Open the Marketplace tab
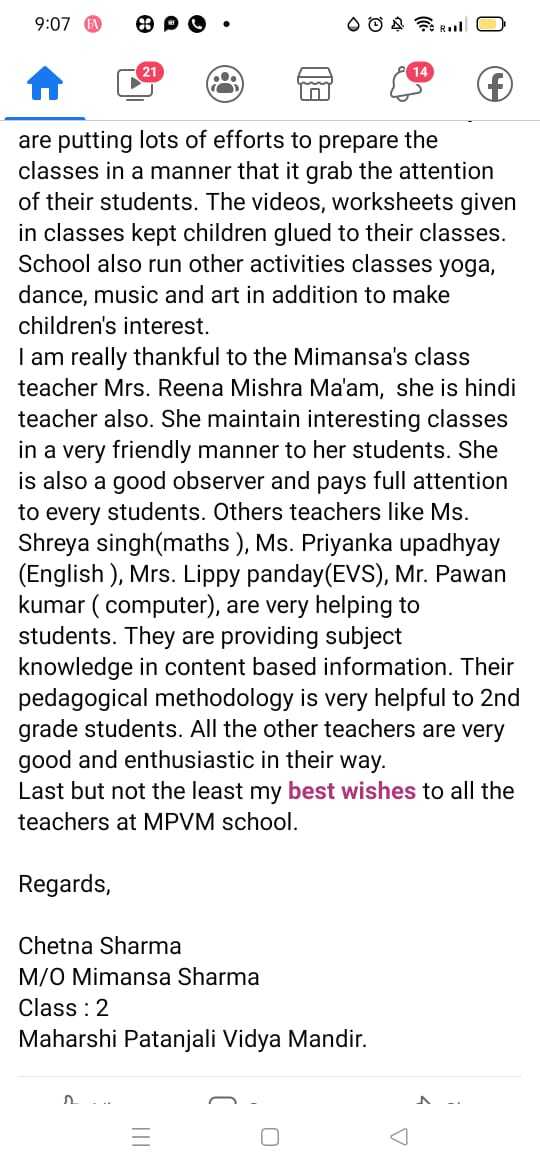The image size is (540, 1170). click(315, 84)
